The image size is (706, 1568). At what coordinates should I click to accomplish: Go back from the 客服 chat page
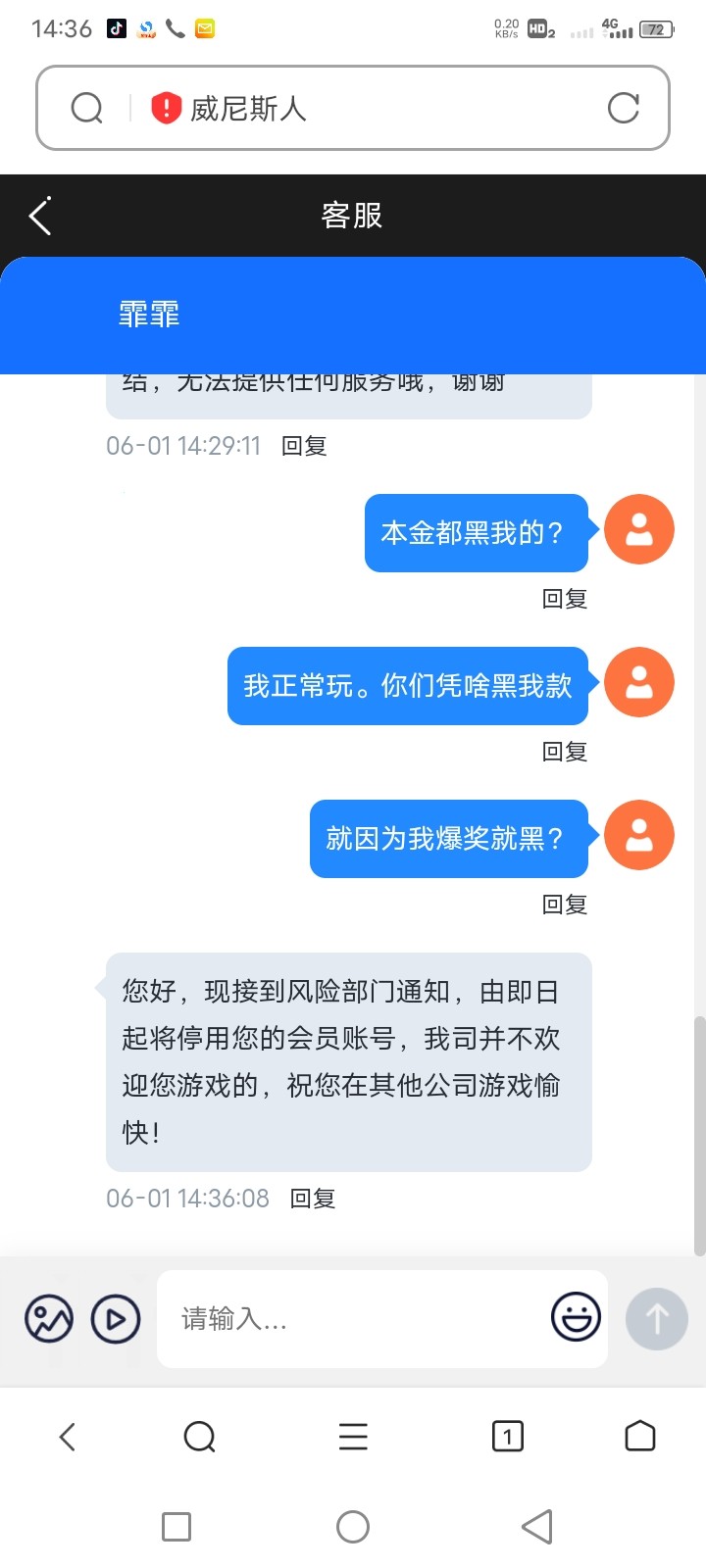click(40, 216)
